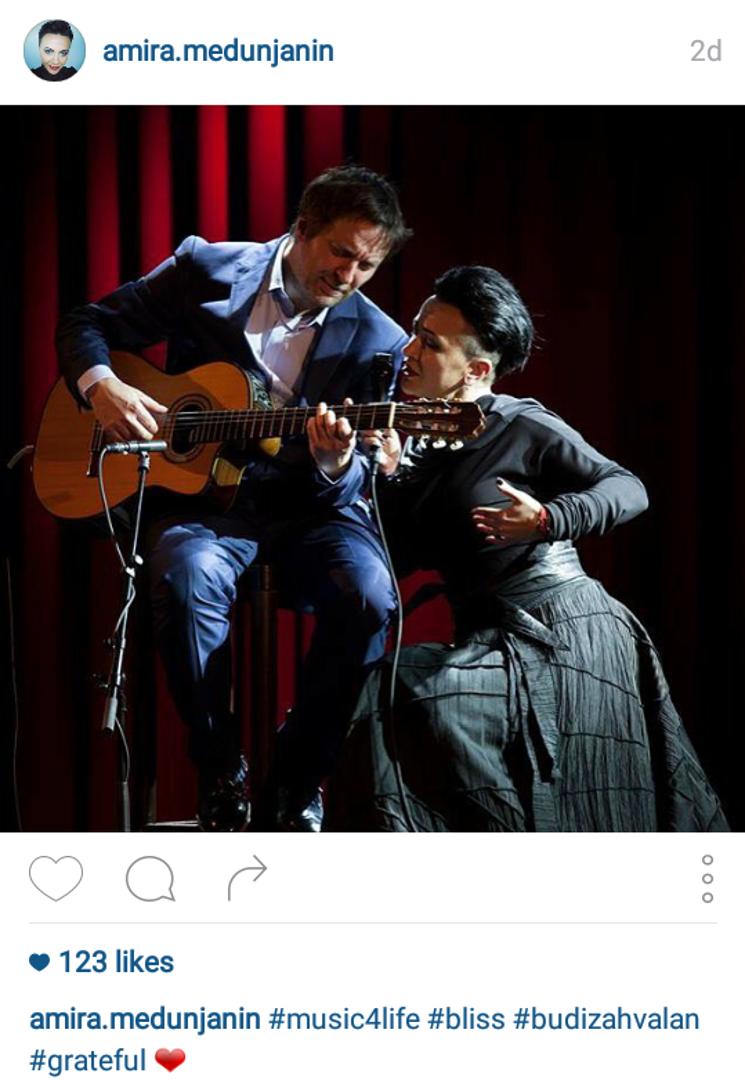Open the #grateful hashtag

[x=88, y=1060]
